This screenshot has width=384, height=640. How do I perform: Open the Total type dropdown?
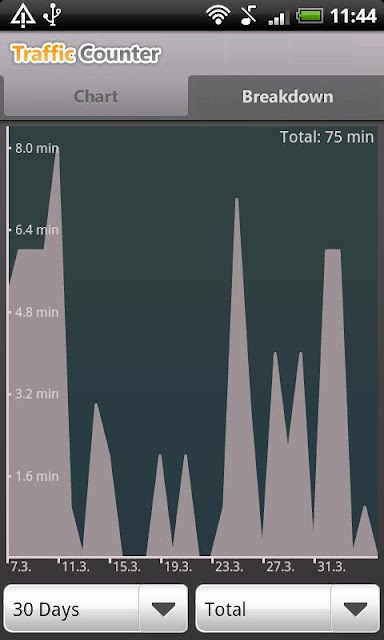(288, 609)
